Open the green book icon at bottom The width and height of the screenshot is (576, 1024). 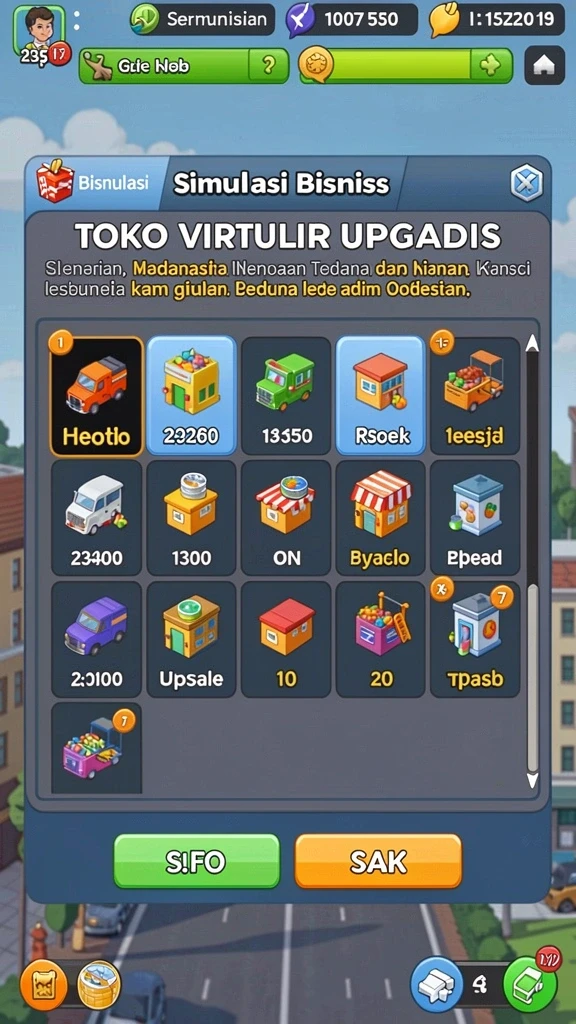(x=531, y=984)
